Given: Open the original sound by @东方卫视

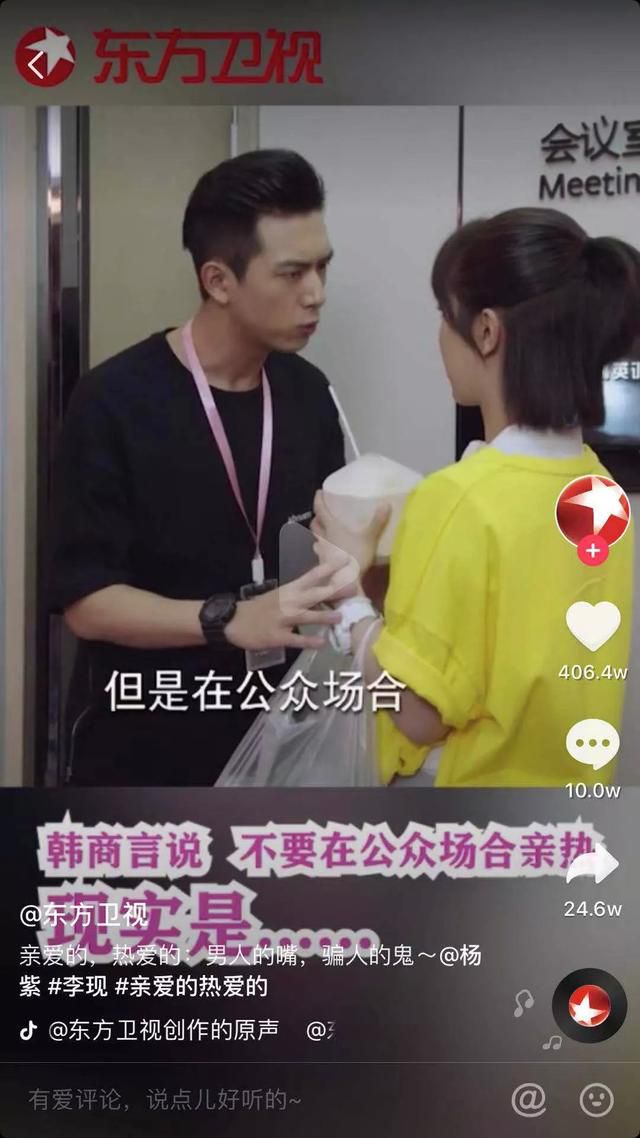Looking at the screenshot, I should pos(163,1030).
